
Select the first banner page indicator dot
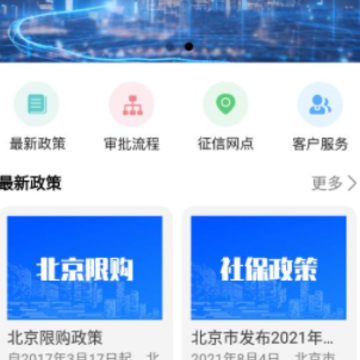170,46
